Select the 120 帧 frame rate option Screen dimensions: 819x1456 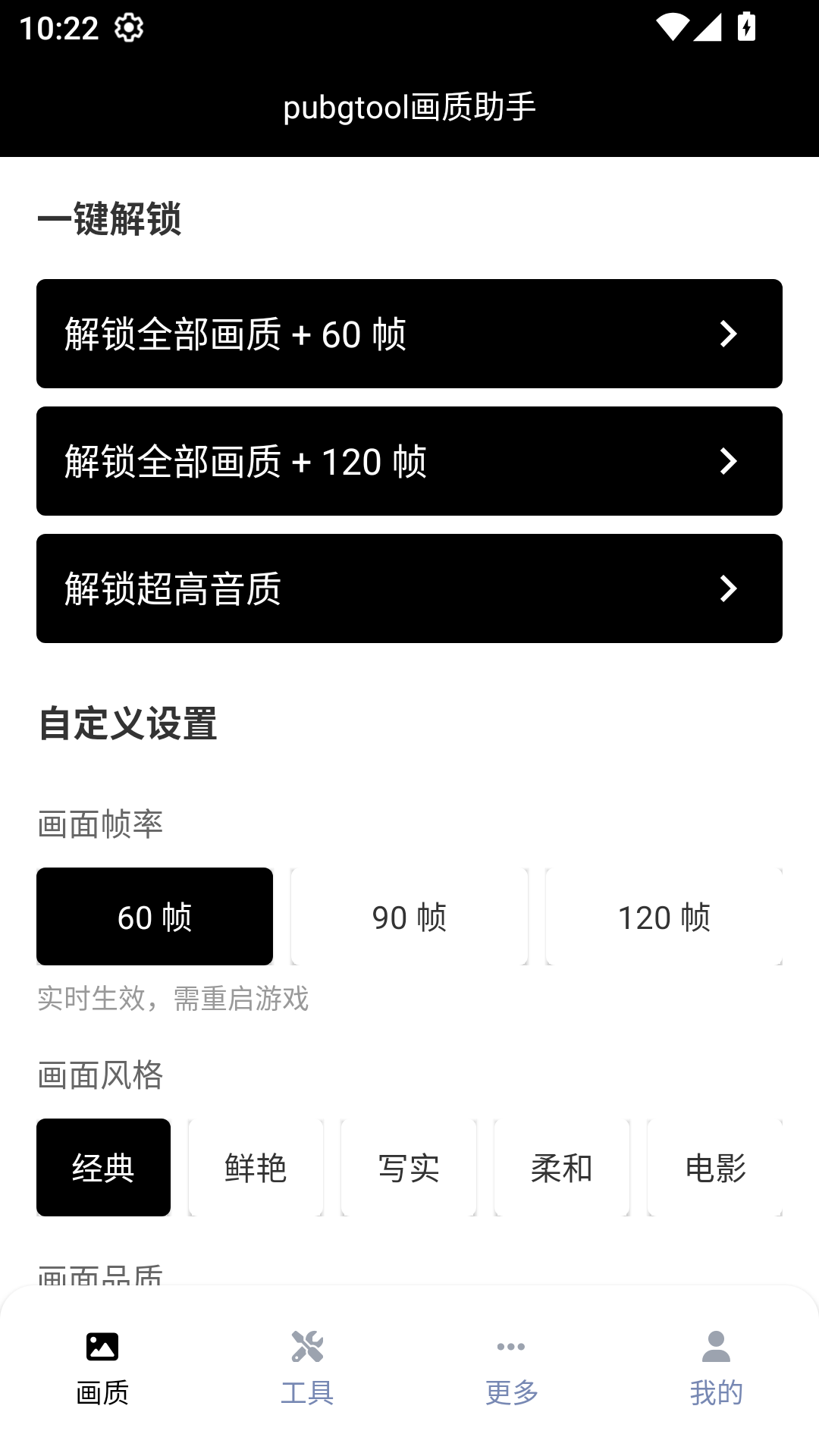tap(664, 916)
